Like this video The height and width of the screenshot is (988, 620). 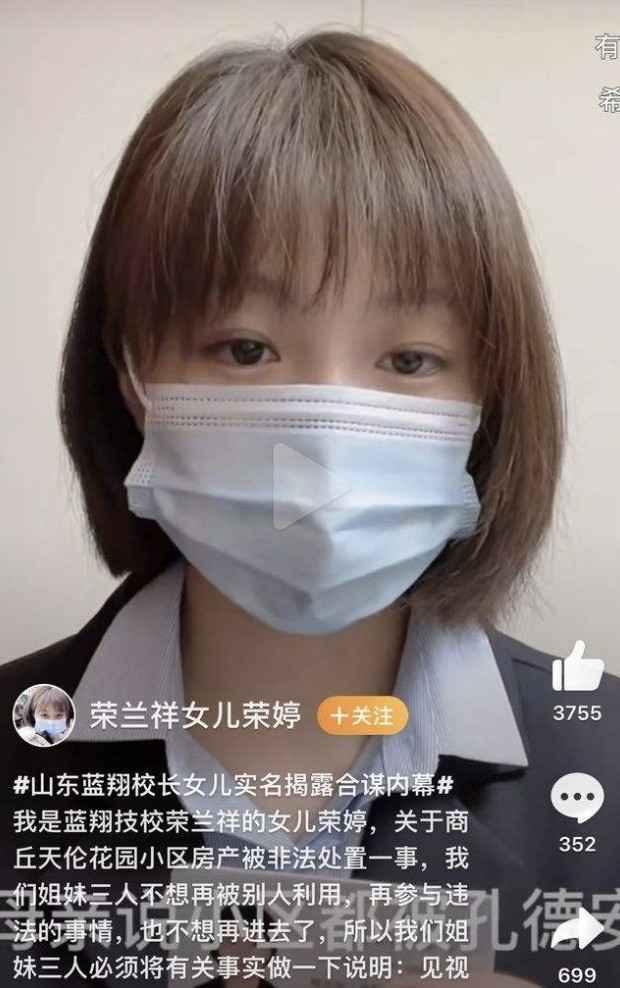(x=577, y=668)
